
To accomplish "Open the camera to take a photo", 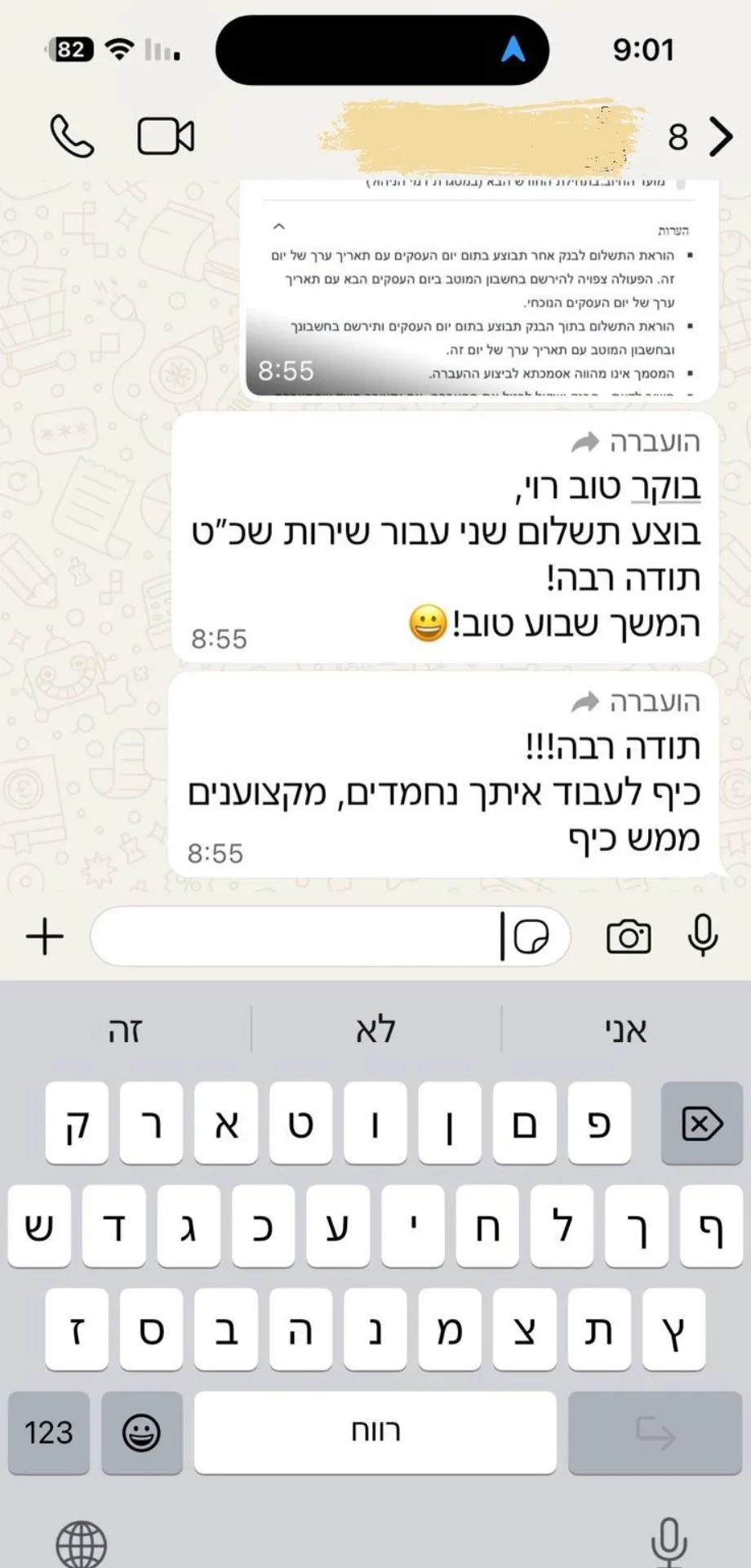I will pyautogui.click(x=629, y=937).
